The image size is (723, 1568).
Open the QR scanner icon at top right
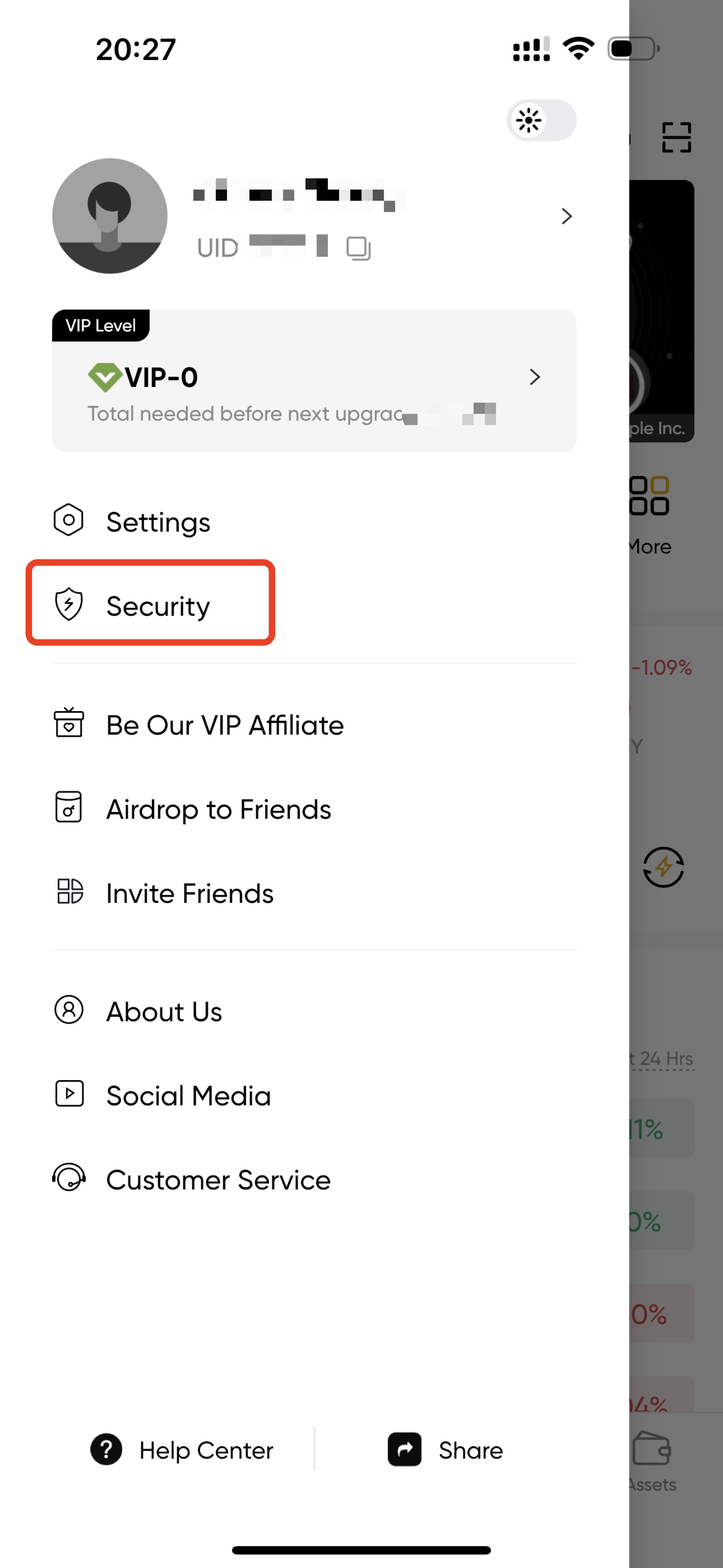point(678,137)
